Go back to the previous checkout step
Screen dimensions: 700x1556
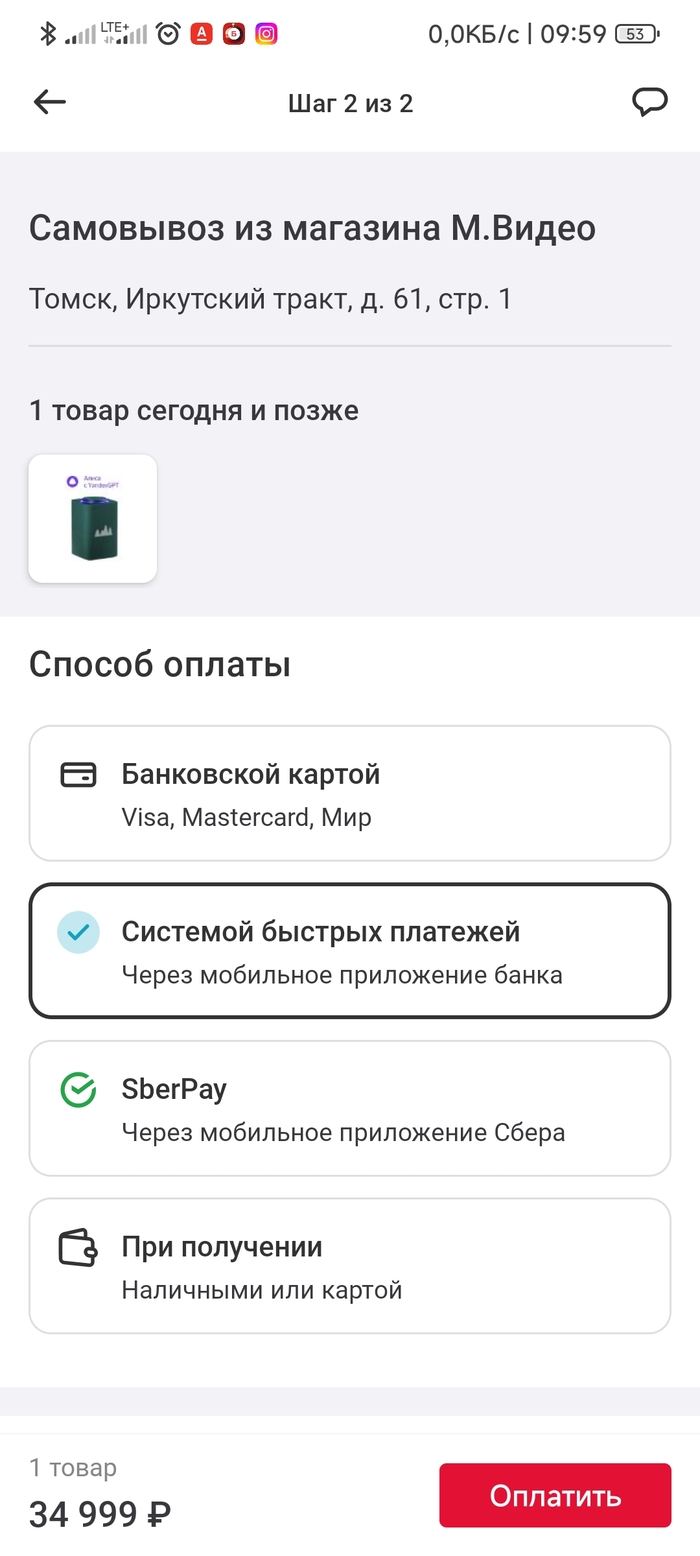pos(49,102)
